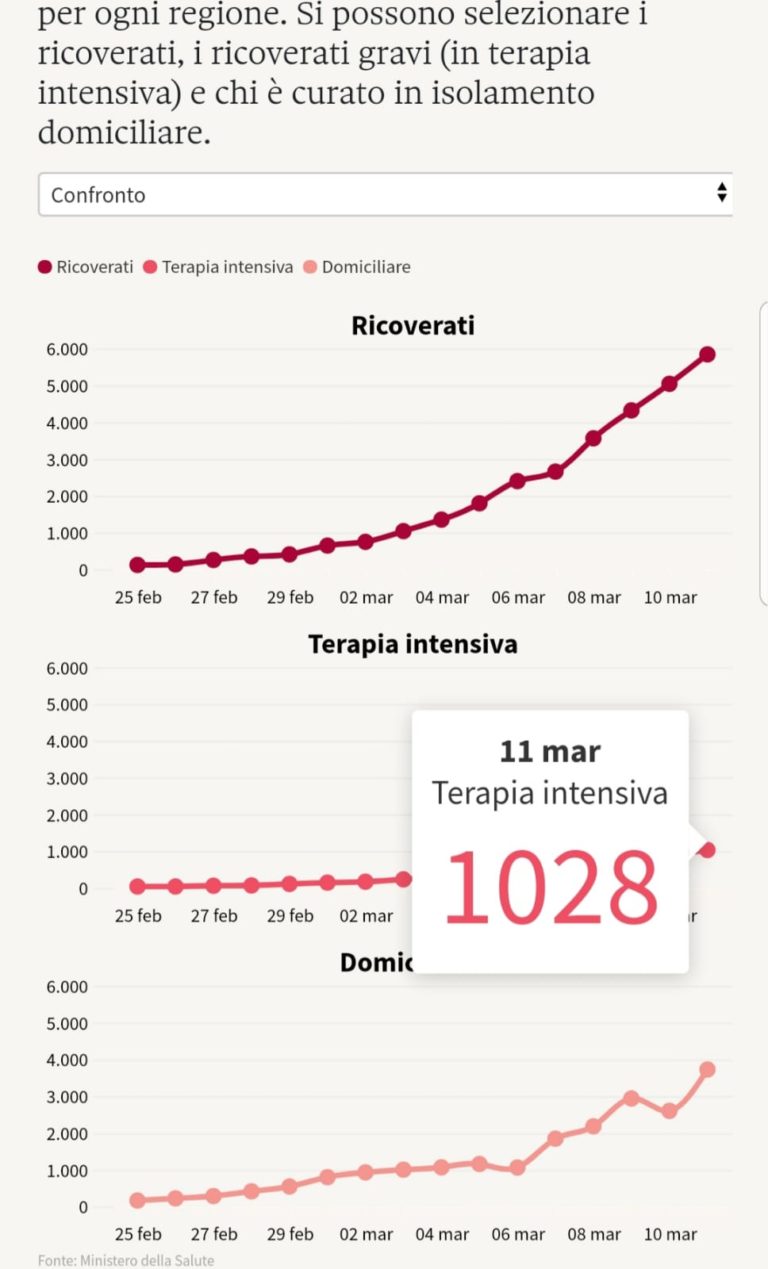Select the 25 feb point on the Ricoverati chart
Viewport: 768px width, 1269px height.
coord(137,565)
